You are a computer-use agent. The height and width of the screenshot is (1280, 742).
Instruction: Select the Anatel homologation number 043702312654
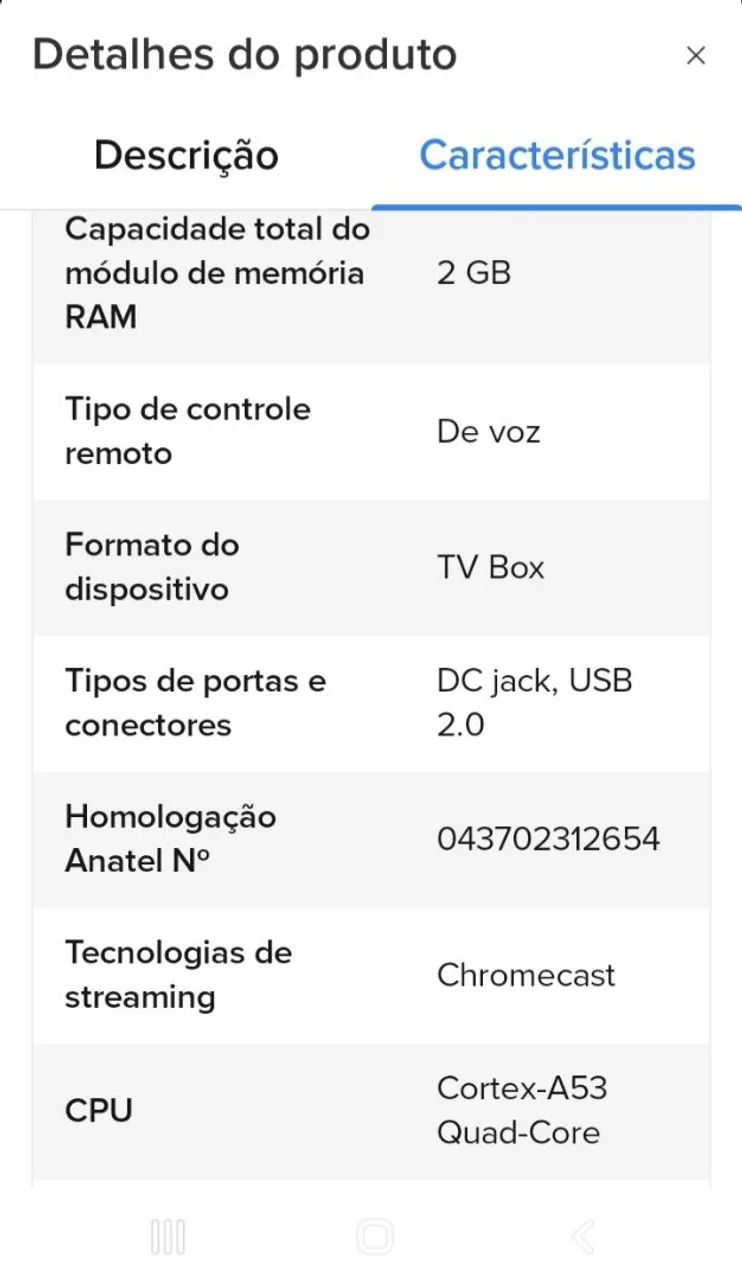pos(548,839)
